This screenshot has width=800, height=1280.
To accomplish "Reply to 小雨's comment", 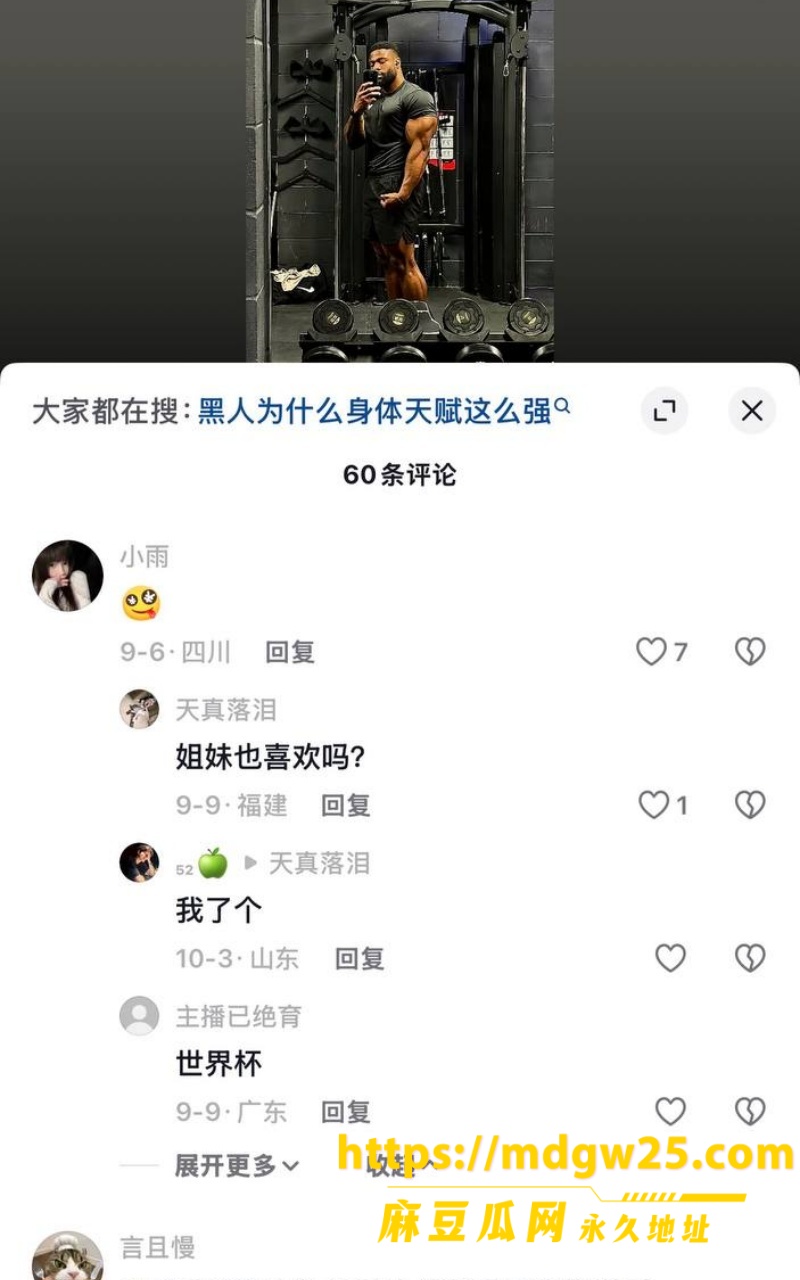I will click(x=290, y=653).
